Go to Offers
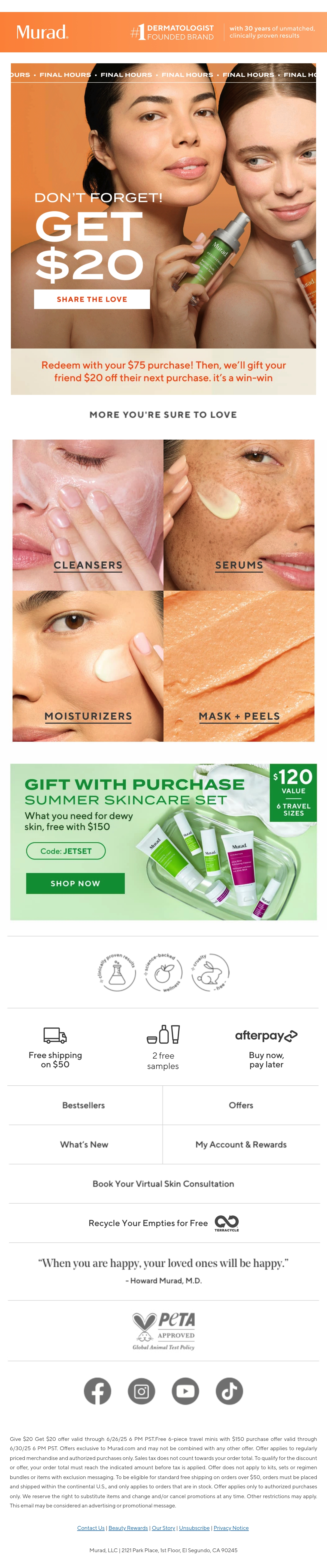Image resolution: width=327 pixels, height=1568 pixels. point(241,1105)
